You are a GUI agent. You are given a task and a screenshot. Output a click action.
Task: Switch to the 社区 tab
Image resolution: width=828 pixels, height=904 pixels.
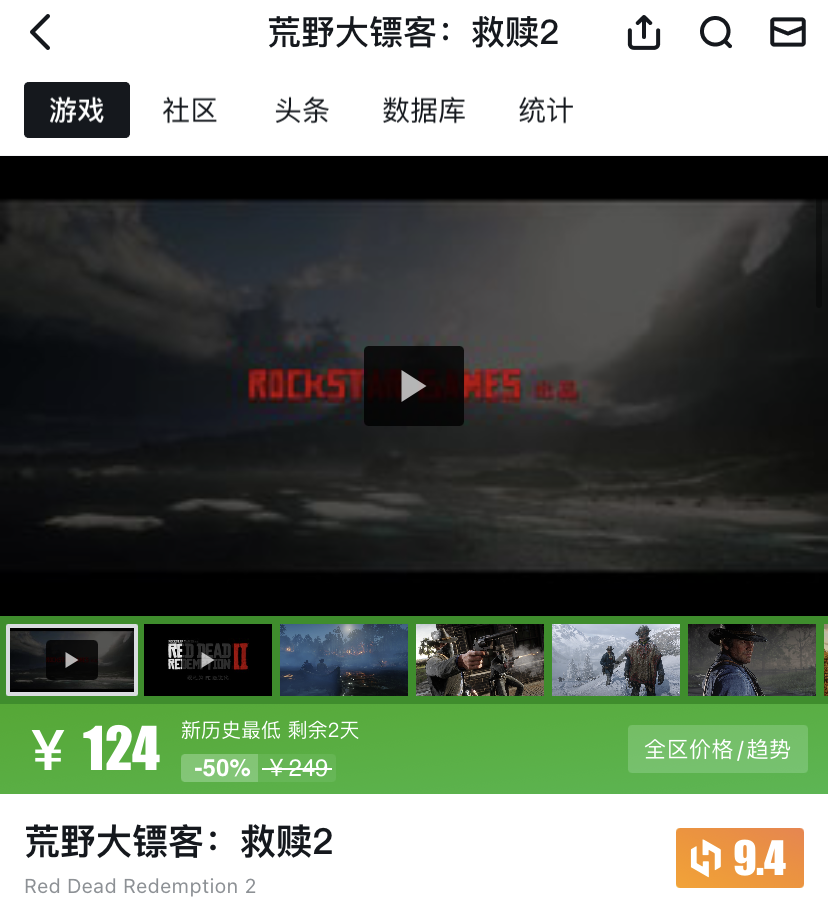[190, 110]
